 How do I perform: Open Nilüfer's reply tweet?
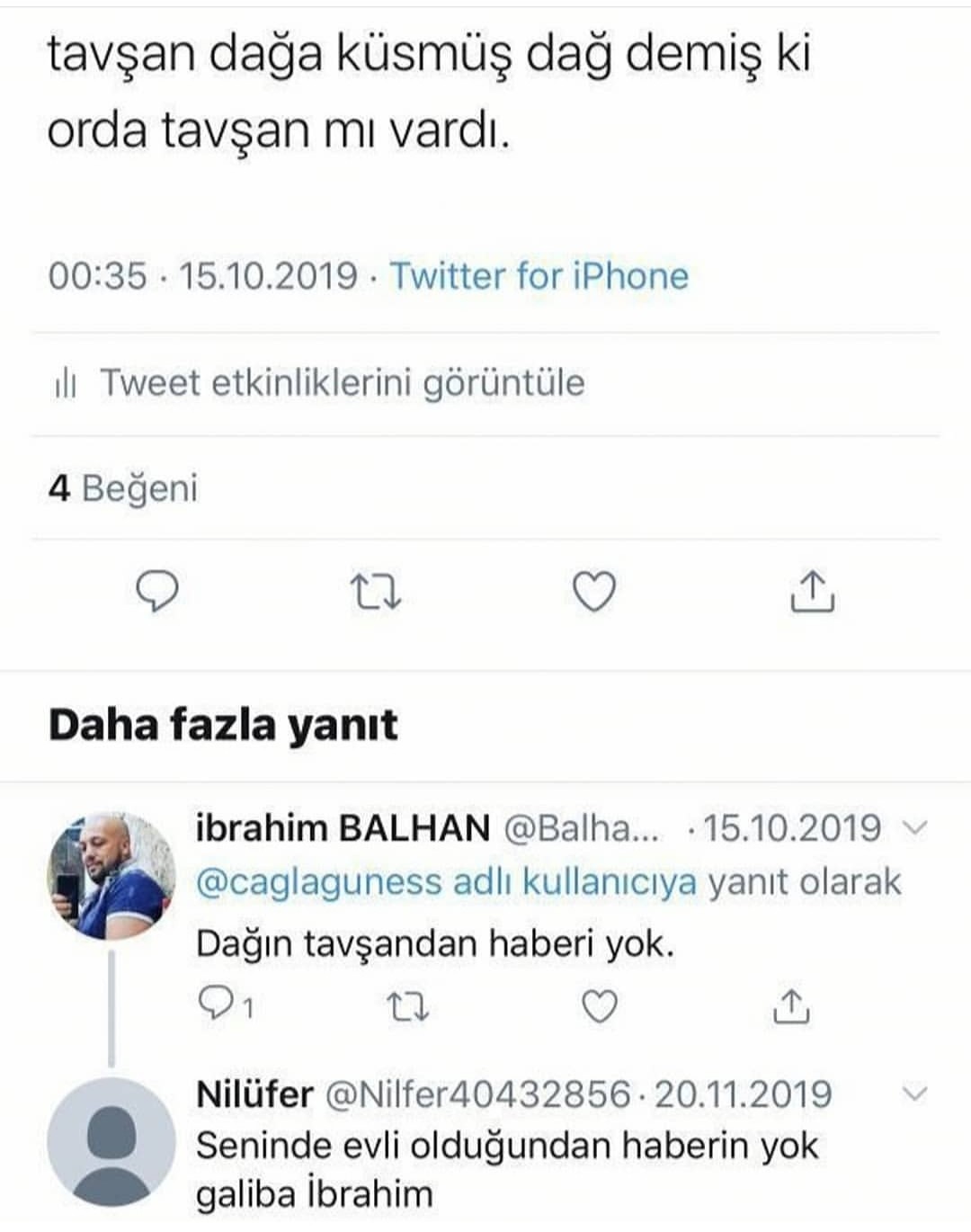[x=507, y=1169]
